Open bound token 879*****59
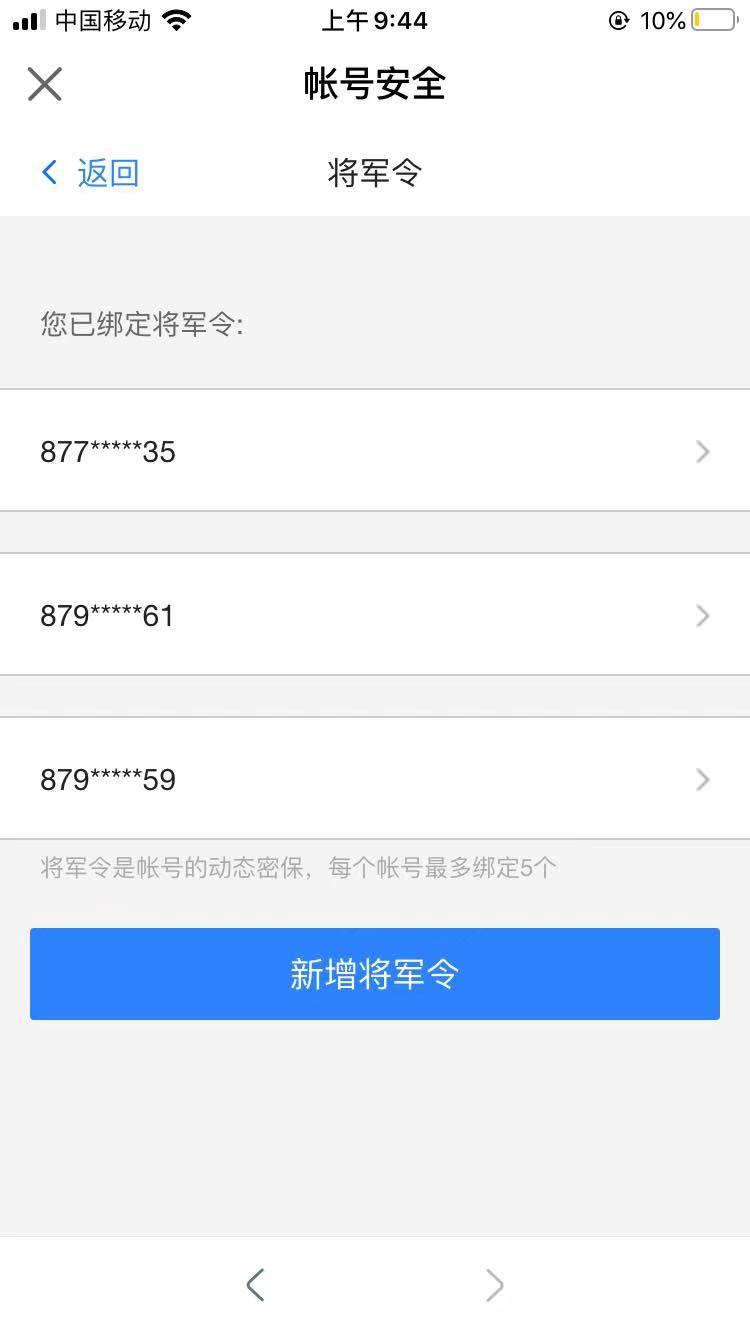750x1334 pixels. tap(375, 779)
